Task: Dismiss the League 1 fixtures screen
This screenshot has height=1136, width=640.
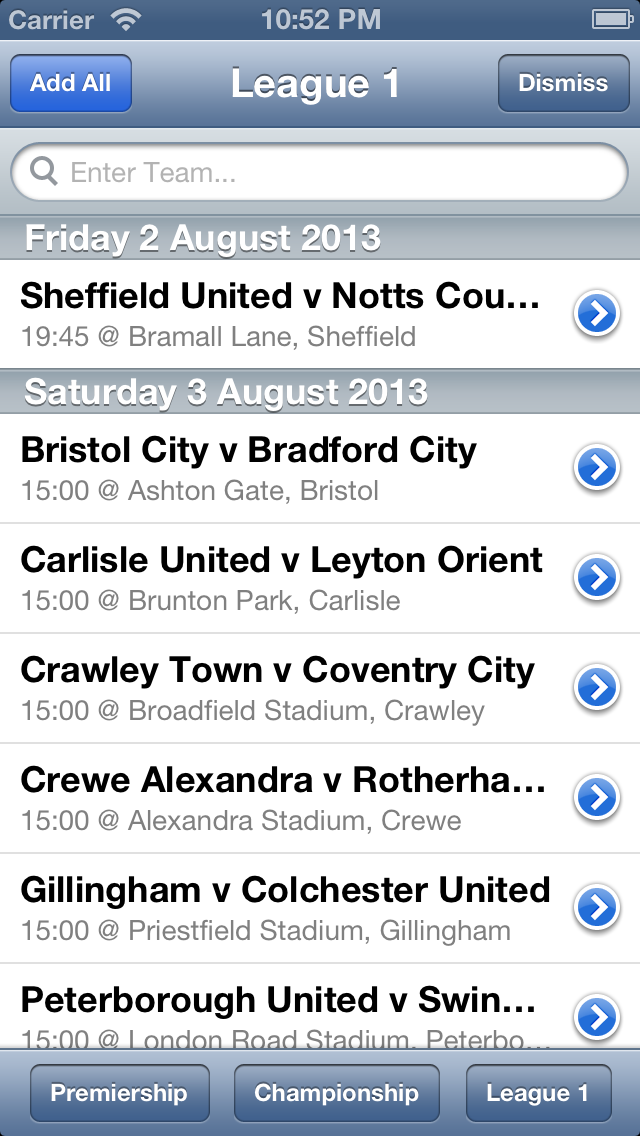Action: click(x=563, y=83)
